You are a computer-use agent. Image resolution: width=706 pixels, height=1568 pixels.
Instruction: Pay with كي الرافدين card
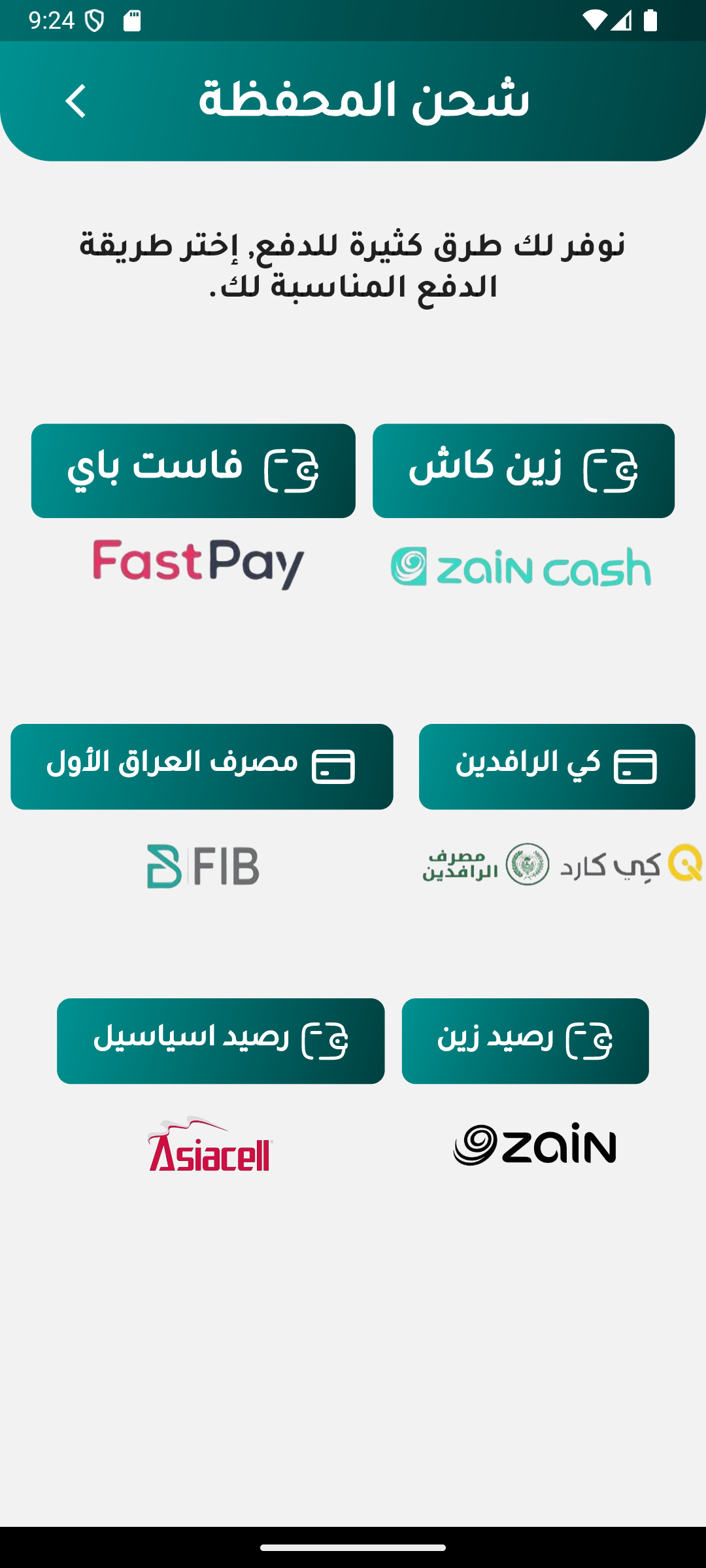(557, 766)
